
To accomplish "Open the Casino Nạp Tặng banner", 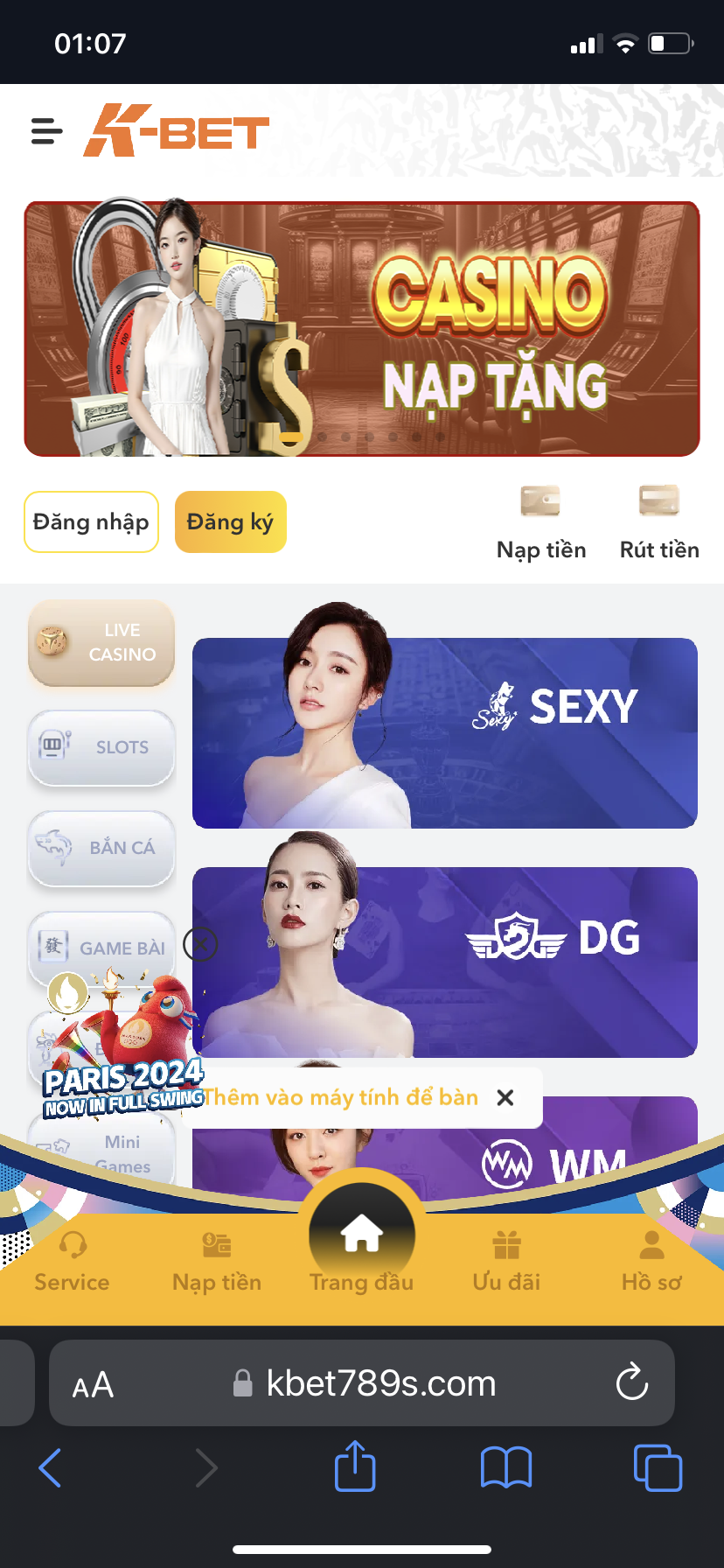I will (x=362, y=329).
